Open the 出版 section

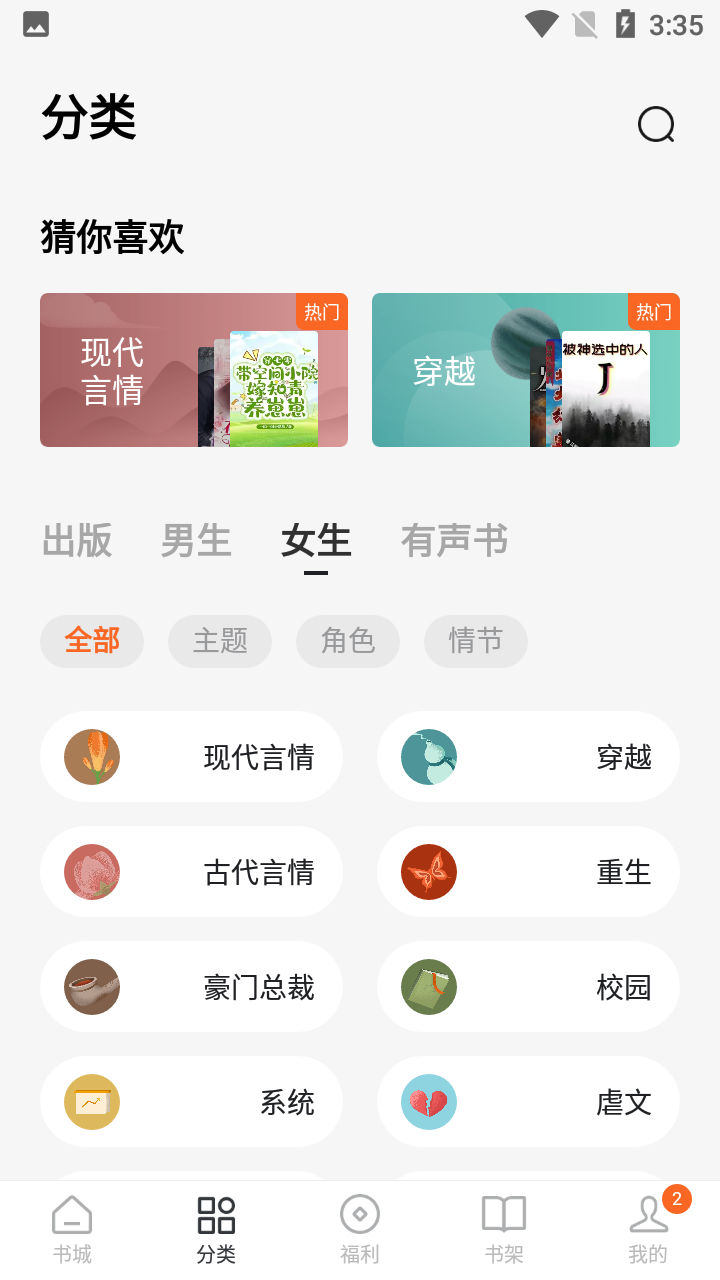(76, 541)
